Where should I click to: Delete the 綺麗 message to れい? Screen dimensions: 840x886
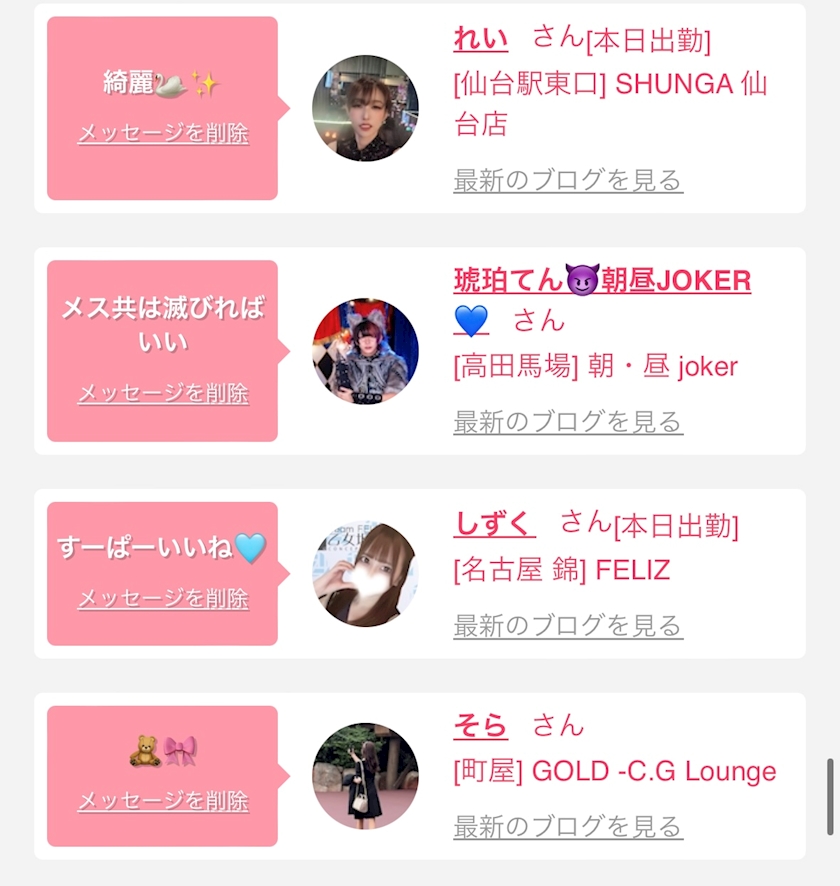(x=163, y=133)
